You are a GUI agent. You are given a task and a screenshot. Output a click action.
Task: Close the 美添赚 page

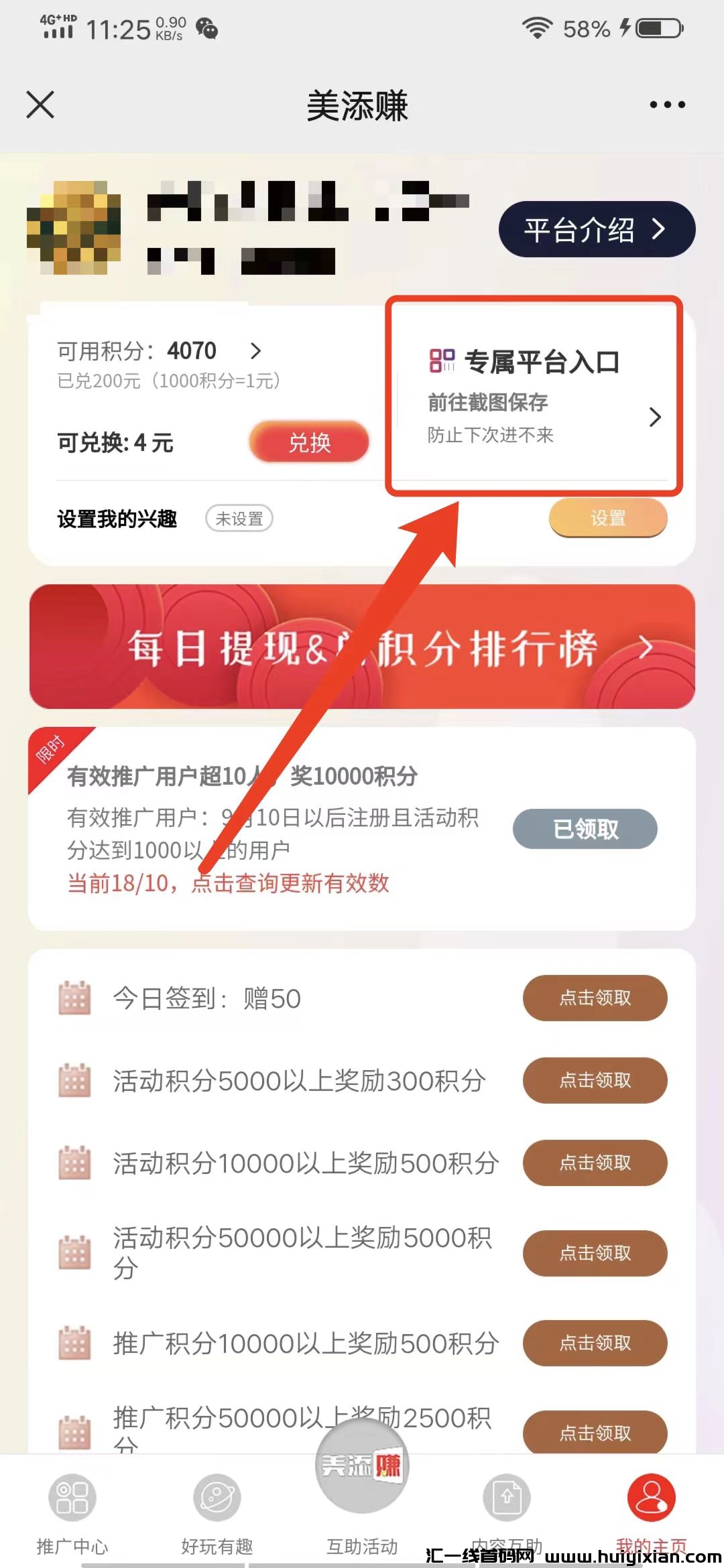[40, 105]
